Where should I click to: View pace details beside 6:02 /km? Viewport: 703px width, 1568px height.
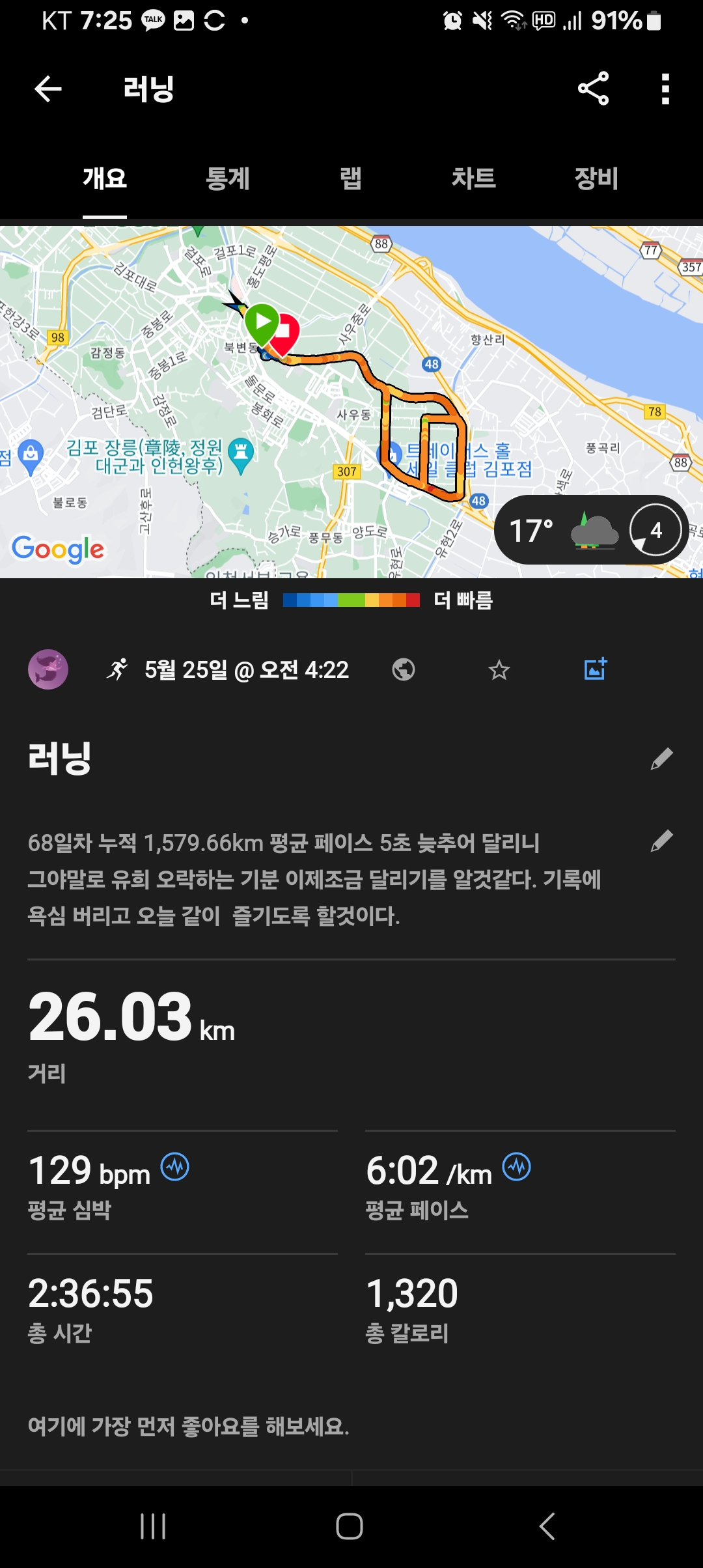coord(517,1167)
